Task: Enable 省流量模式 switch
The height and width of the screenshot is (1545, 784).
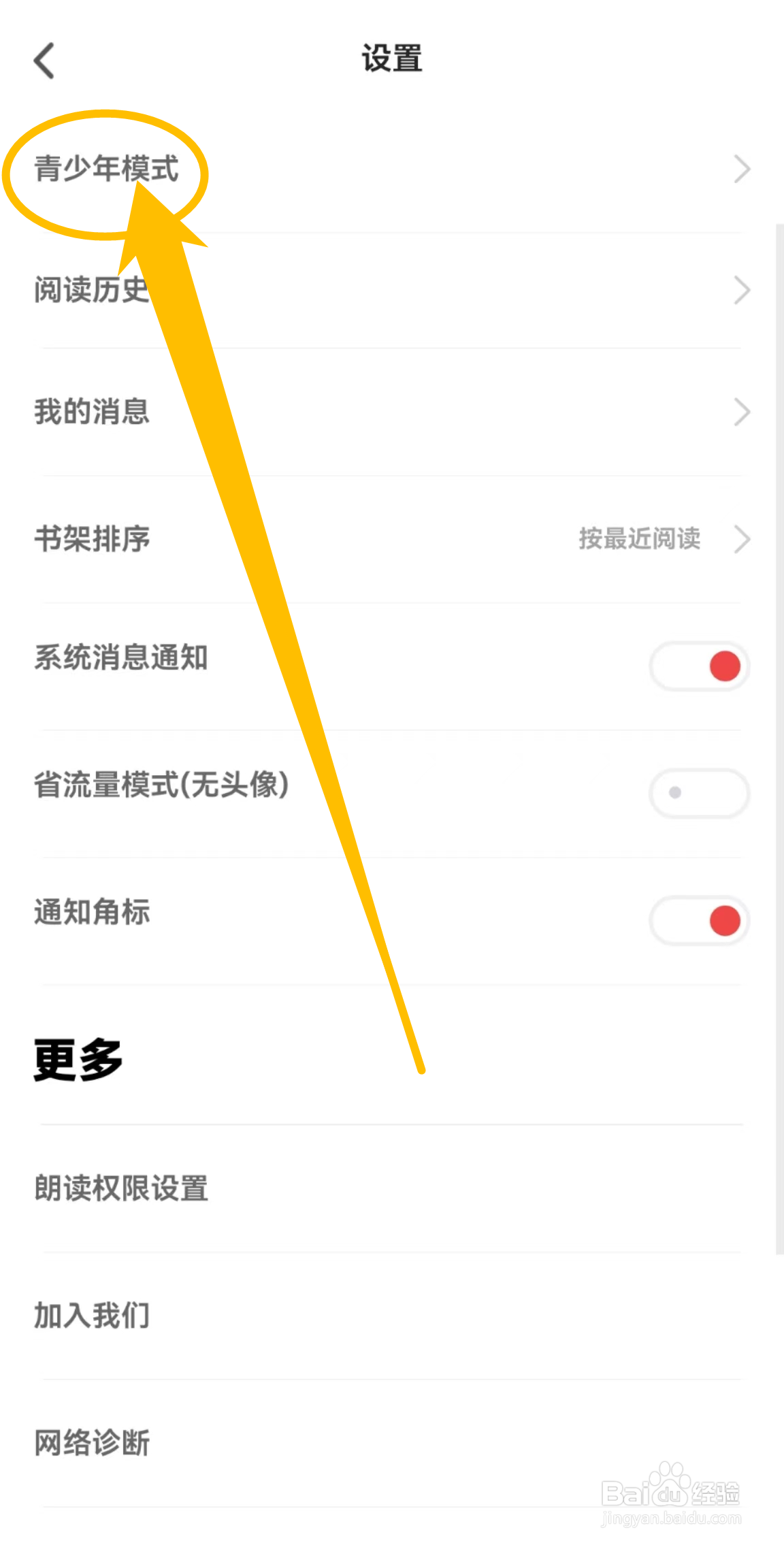Action: [x=700, y=793]
